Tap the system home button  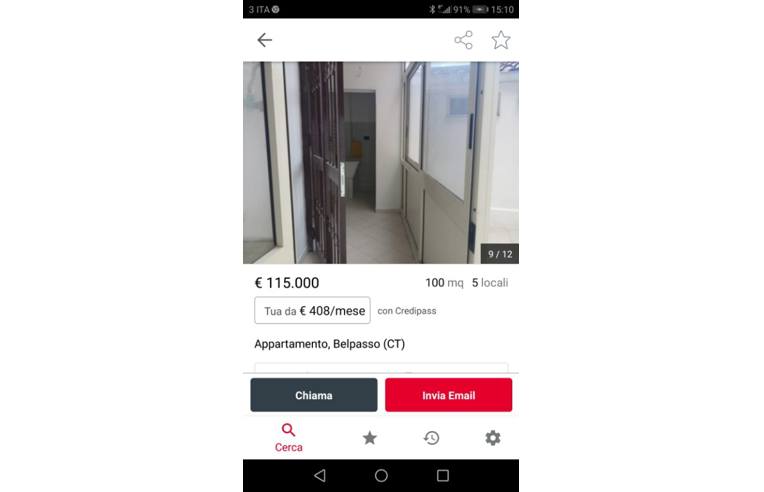[x=381, y=476]
